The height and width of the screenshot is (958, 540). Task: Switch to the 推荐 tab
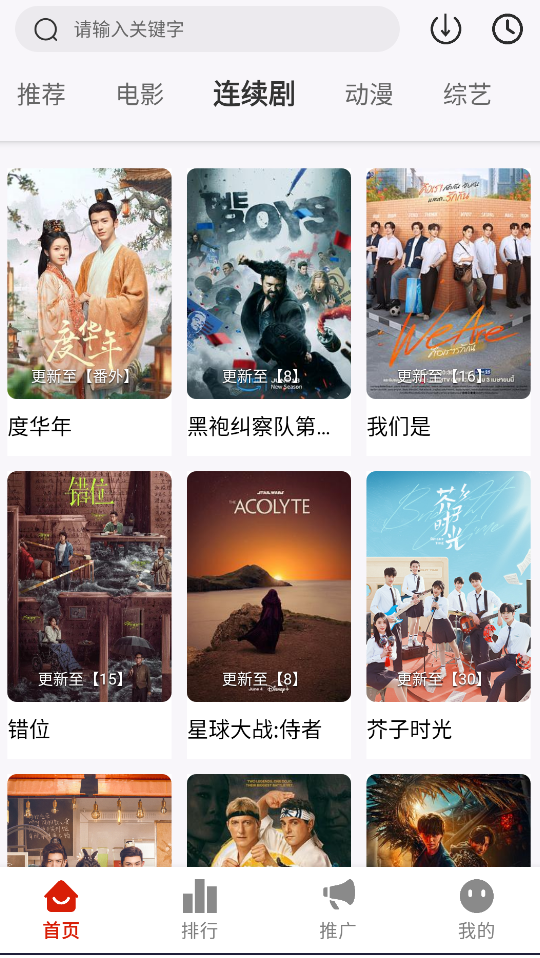tap(41, 95)
